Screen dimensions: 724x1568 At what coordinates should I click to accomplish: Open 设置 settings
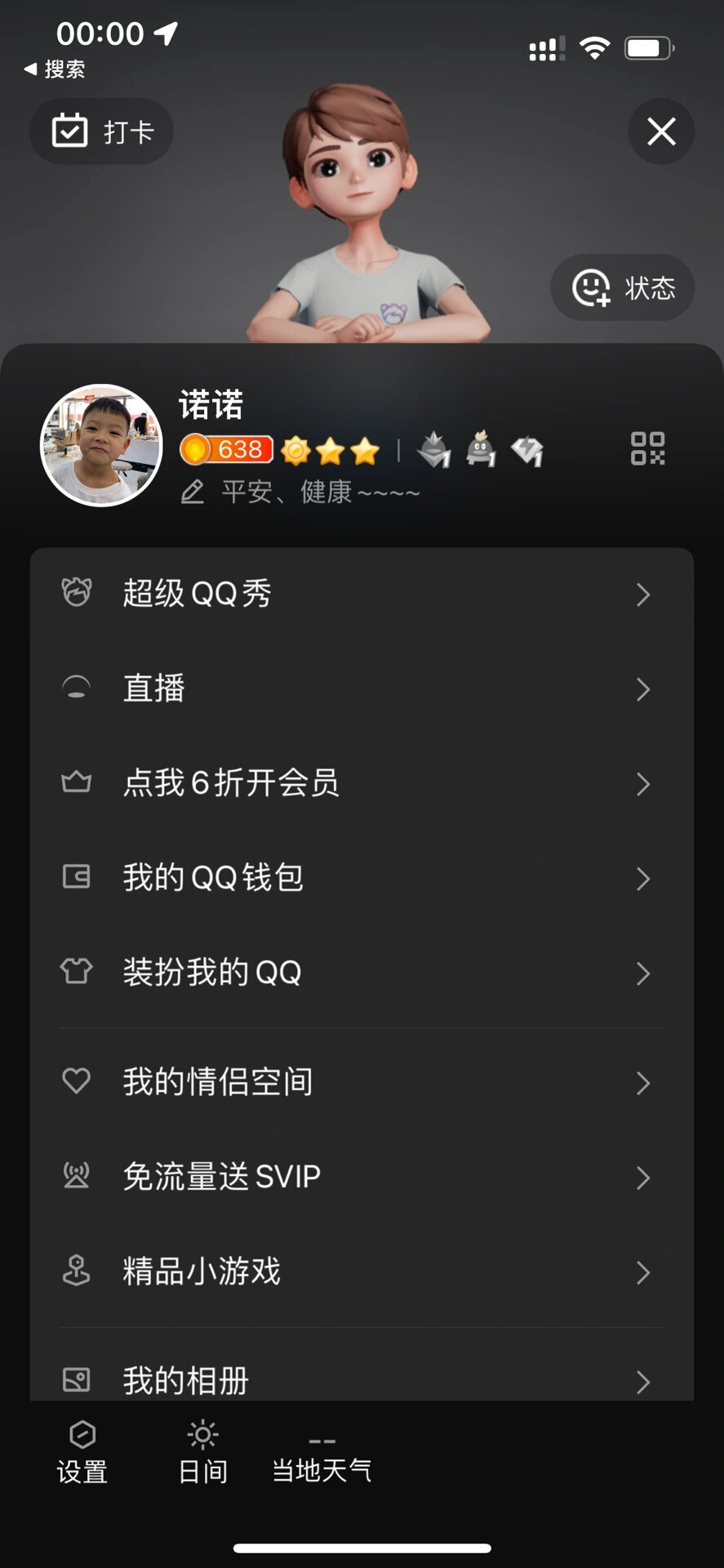(82, 1453)
